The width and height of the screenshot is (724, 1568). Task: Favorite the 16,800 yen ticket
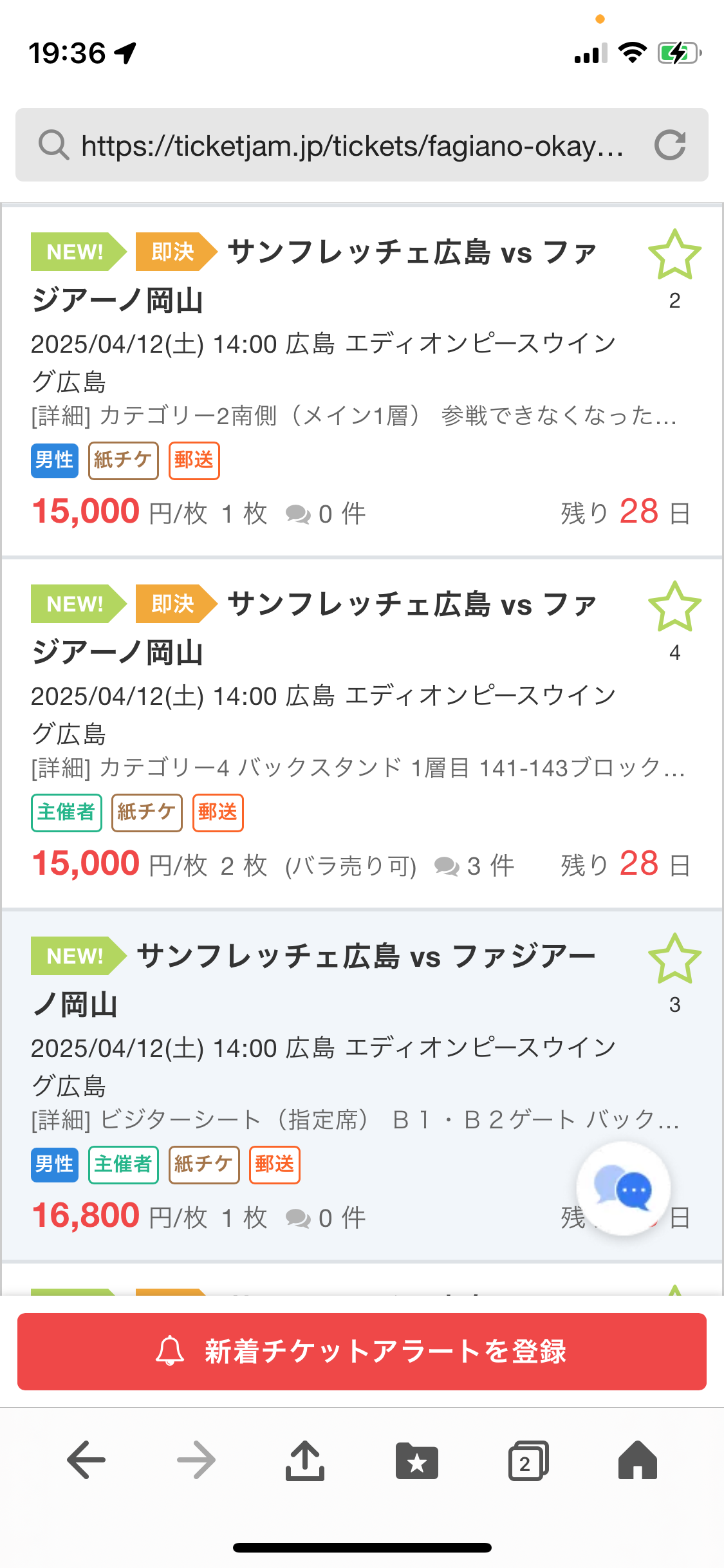(x=674, y=959)
